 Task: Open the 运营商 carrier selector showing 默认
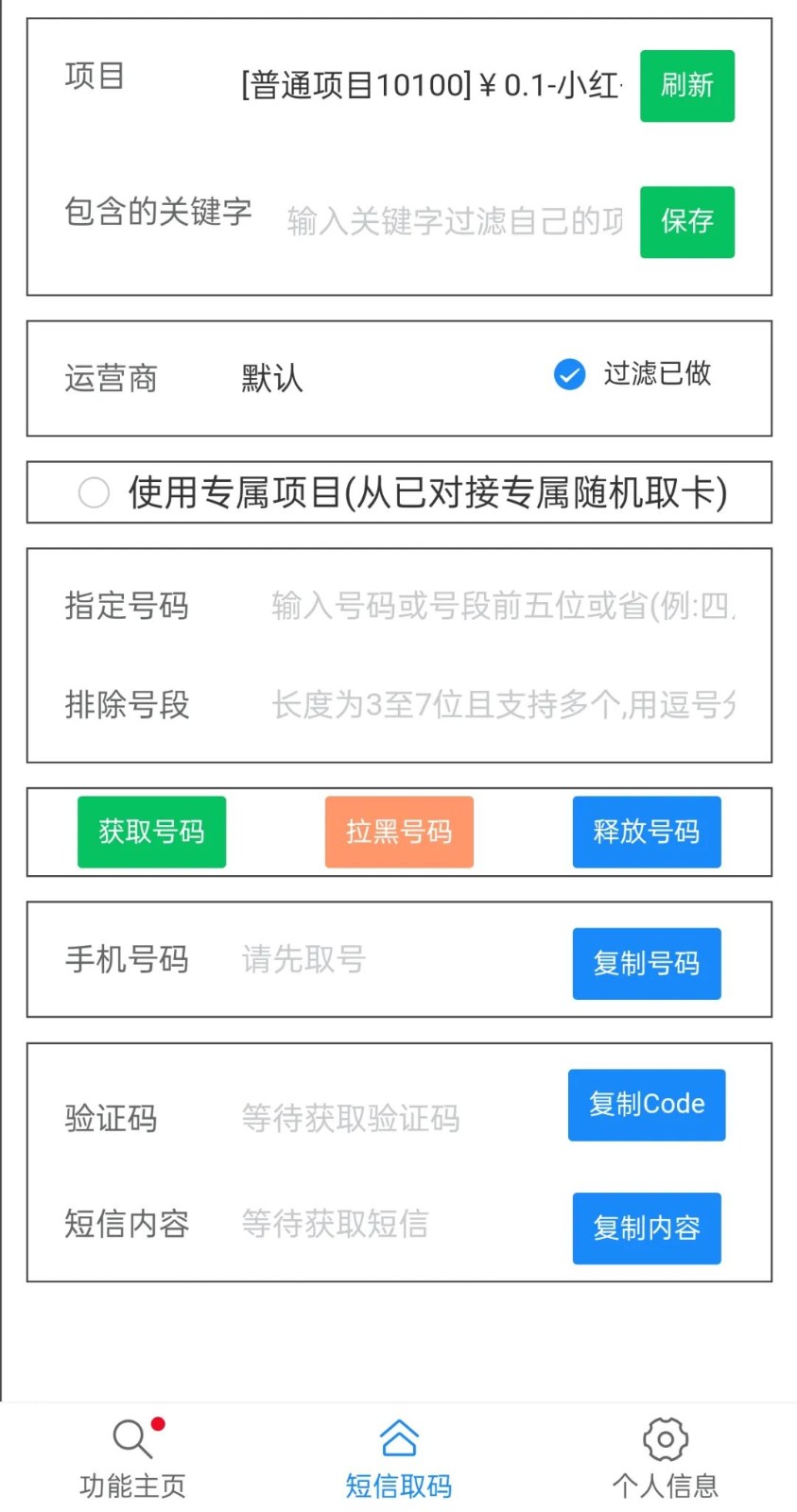pyautogui.click(x=272, y=378)
